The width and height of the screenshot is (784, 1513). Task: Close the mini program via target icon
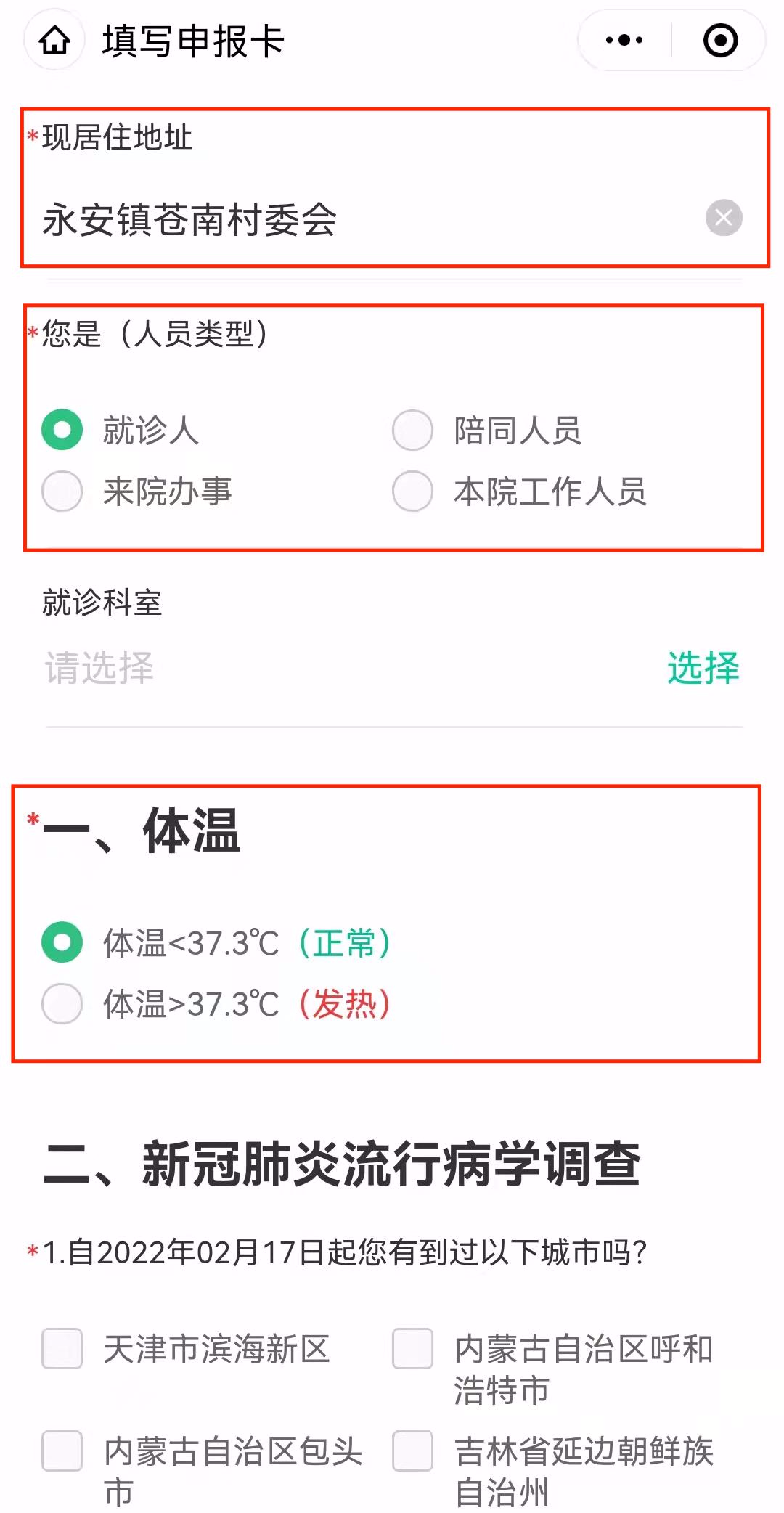coord(720,41)
